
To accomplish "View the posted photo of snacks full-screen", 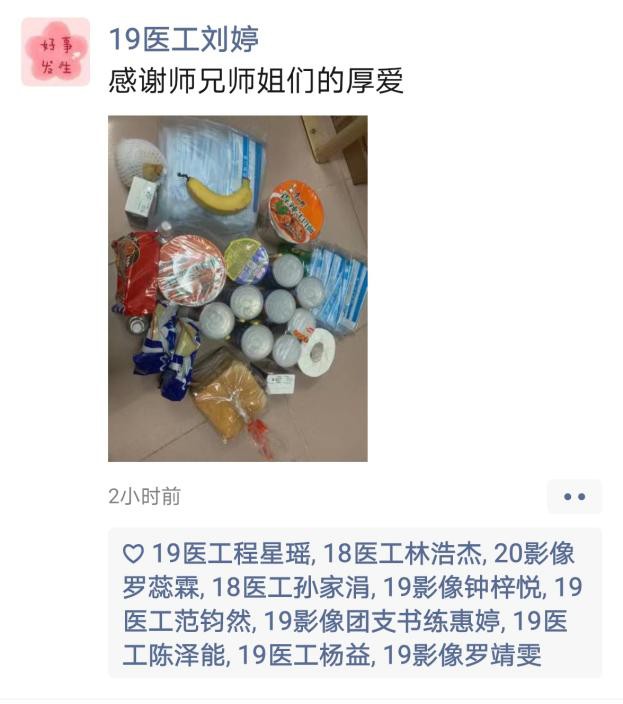I will (x=237, y=288).
